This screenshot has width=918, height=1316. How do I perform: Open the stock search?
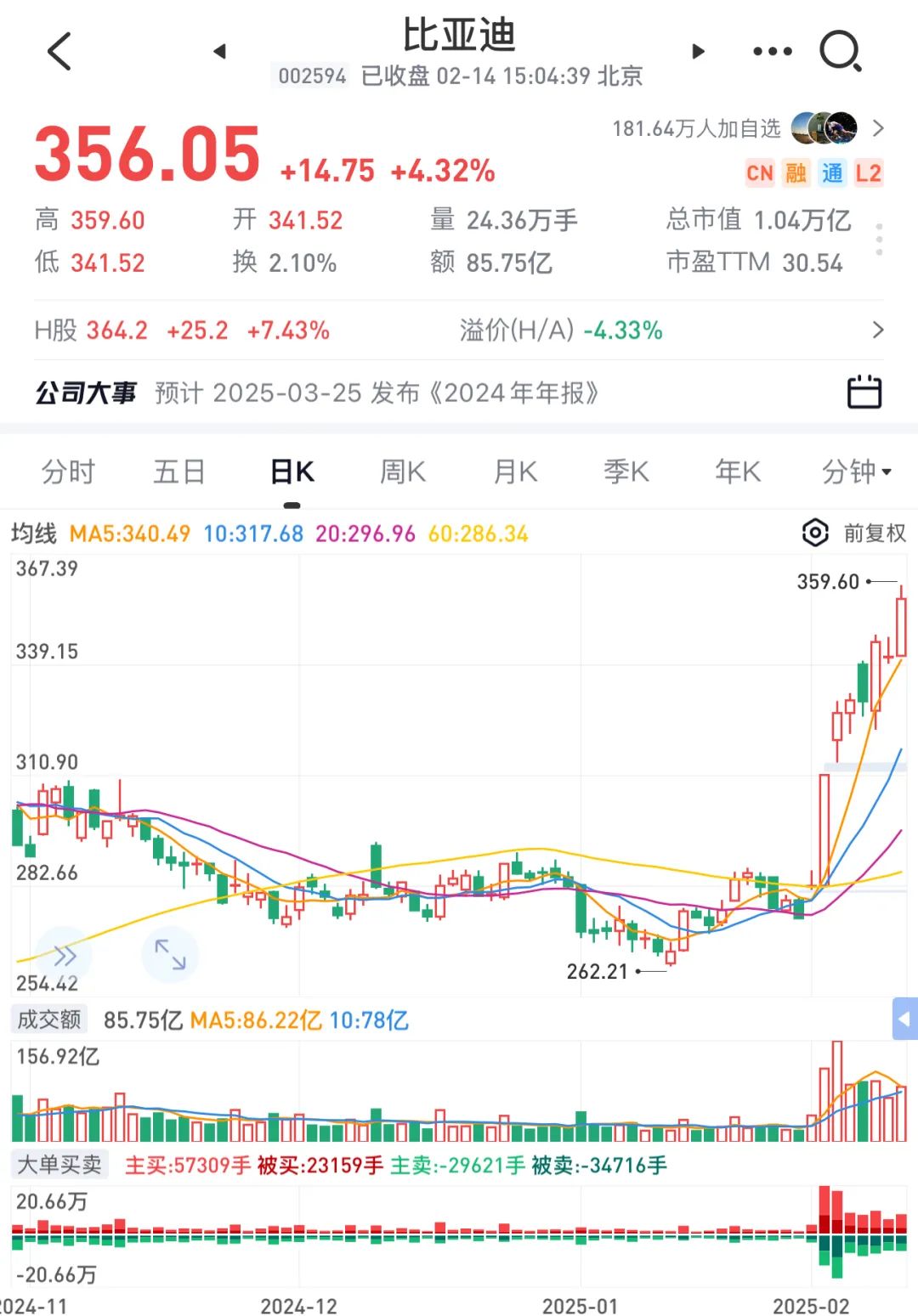[840, 52]
